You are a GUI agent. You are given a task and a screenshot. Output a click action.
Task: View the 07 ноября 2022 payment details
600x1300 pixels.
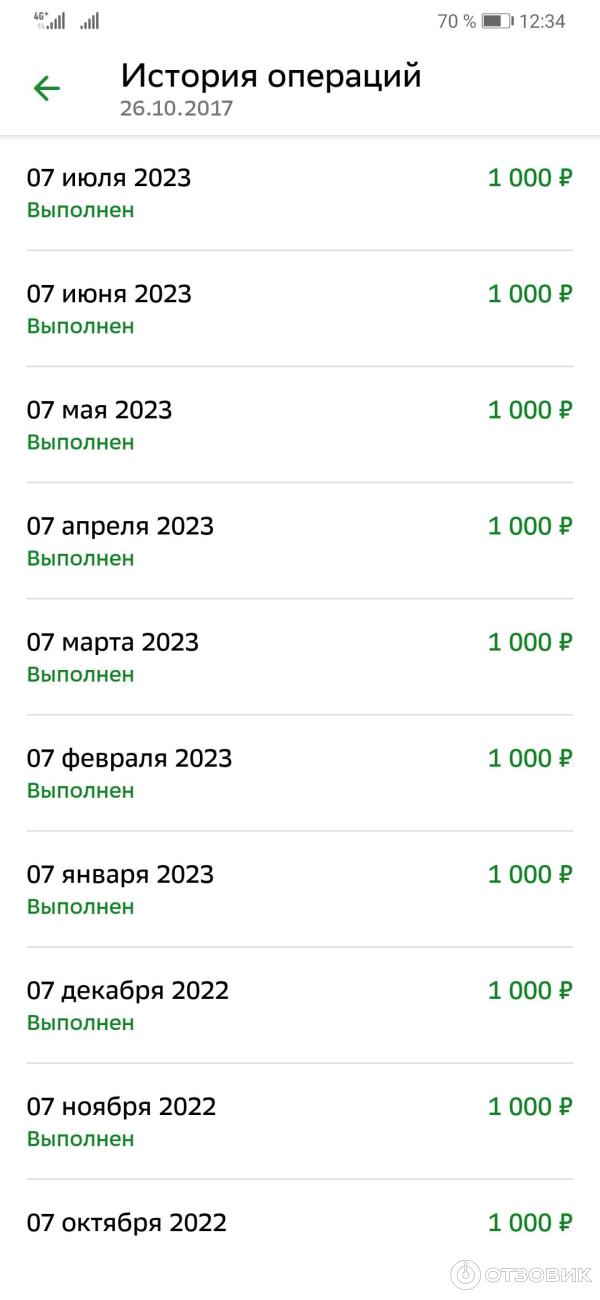(x=299, y=1121)
